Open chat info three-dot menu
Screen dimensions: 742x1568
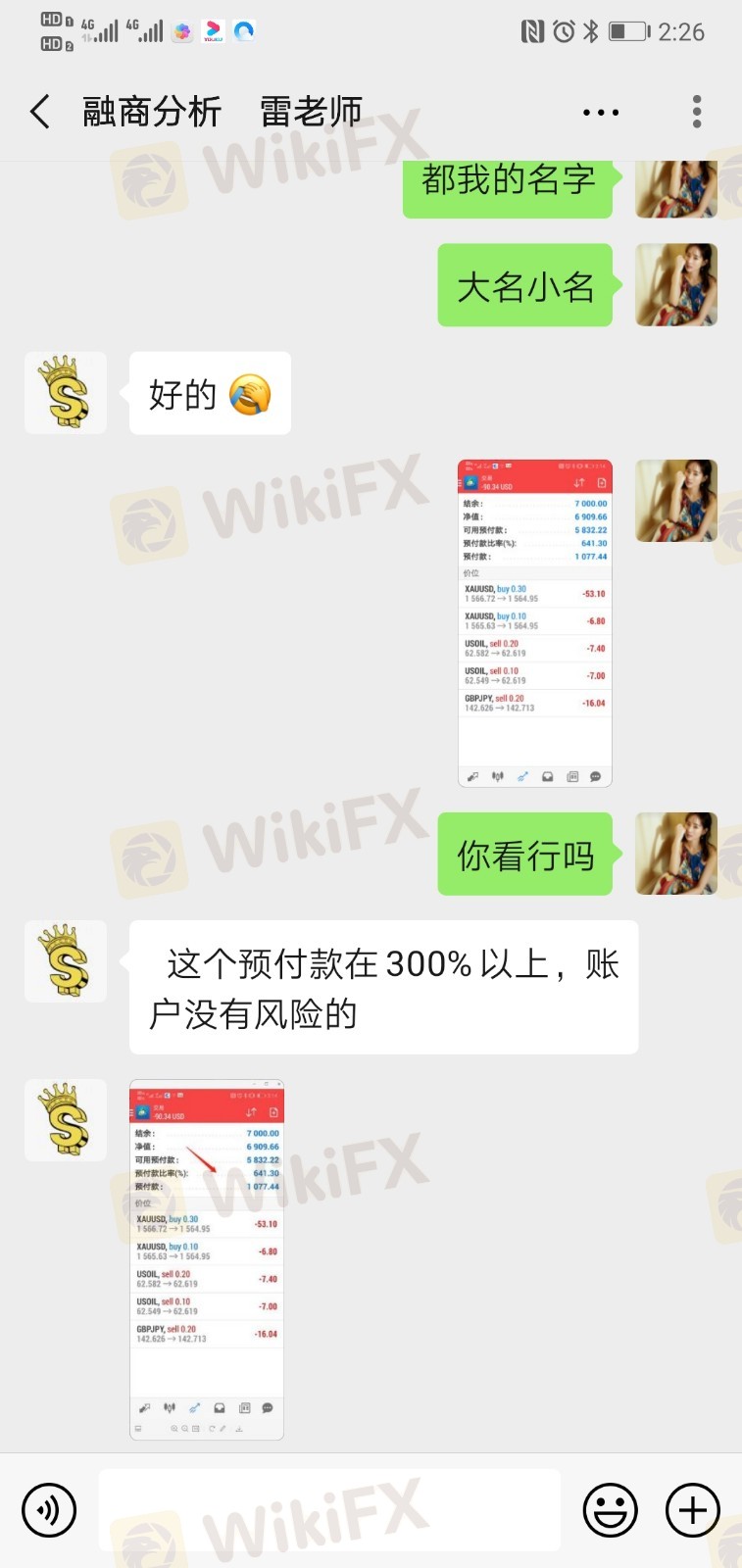(600, 112)
